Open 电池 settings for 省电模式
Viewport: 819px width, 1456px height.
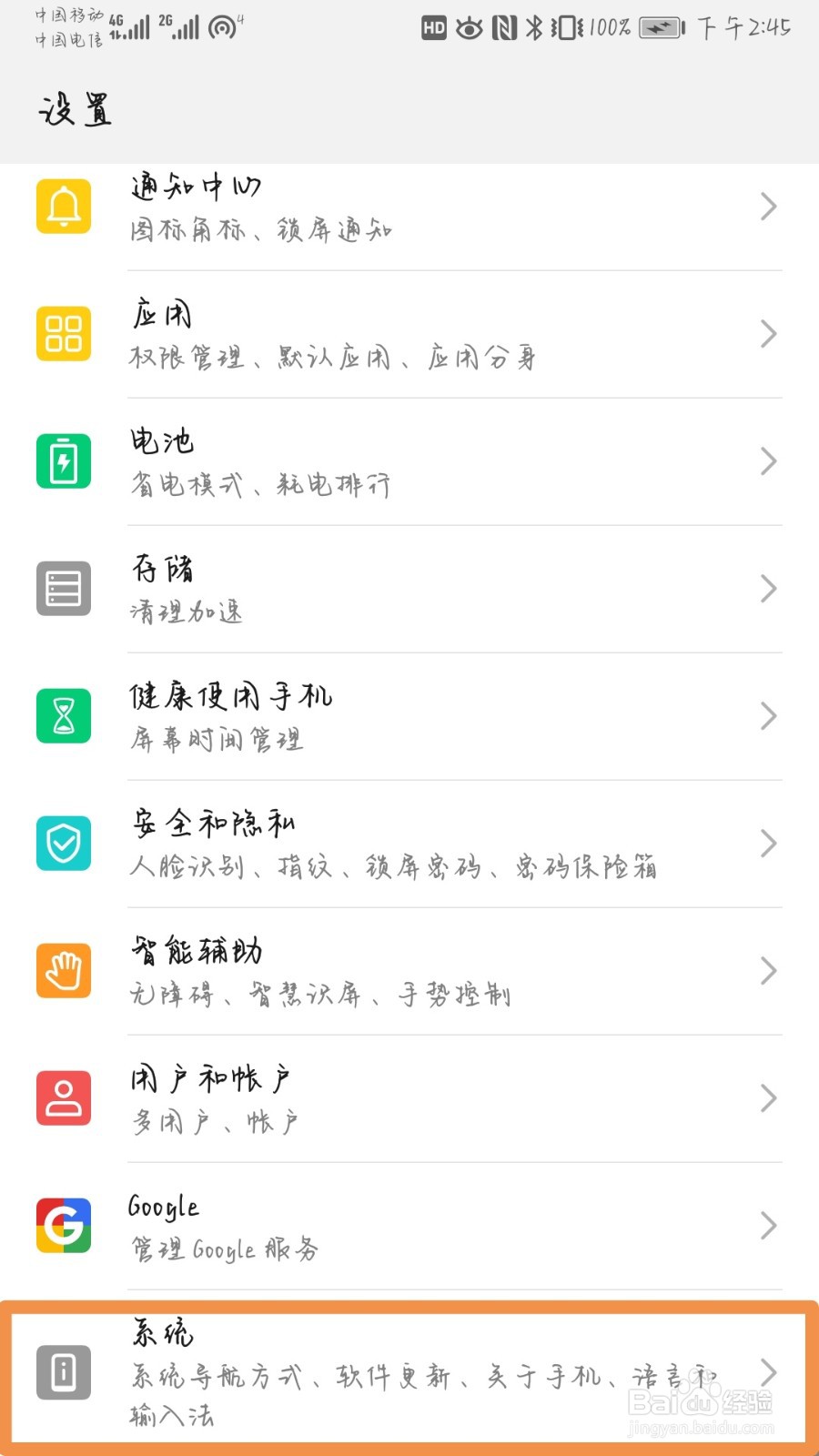point(409,461)
